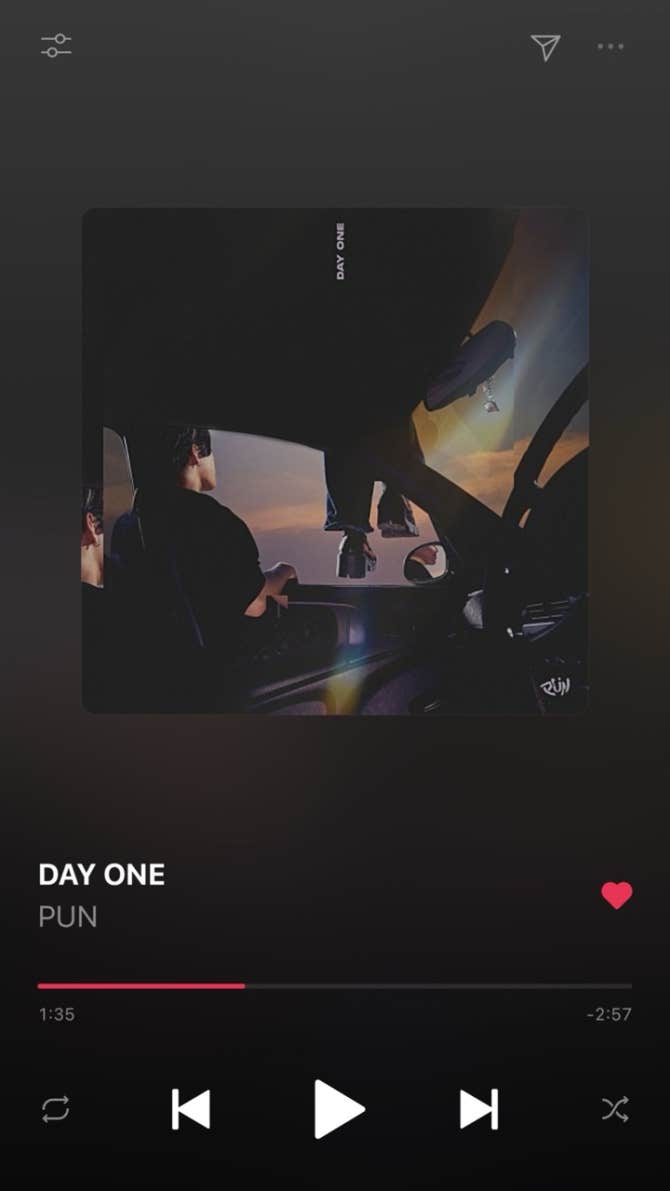The width and height of the screenshot is (670, 1191).
Task: Skip to the next track
Action: pos(479,1109)
